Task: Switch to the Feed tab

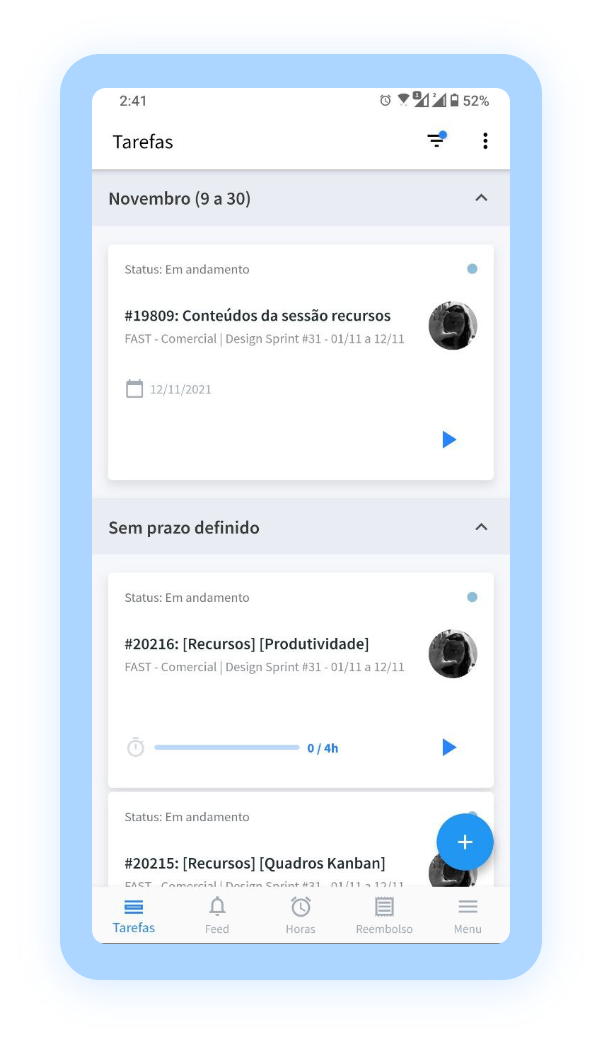Action: (x=217, y=915)
